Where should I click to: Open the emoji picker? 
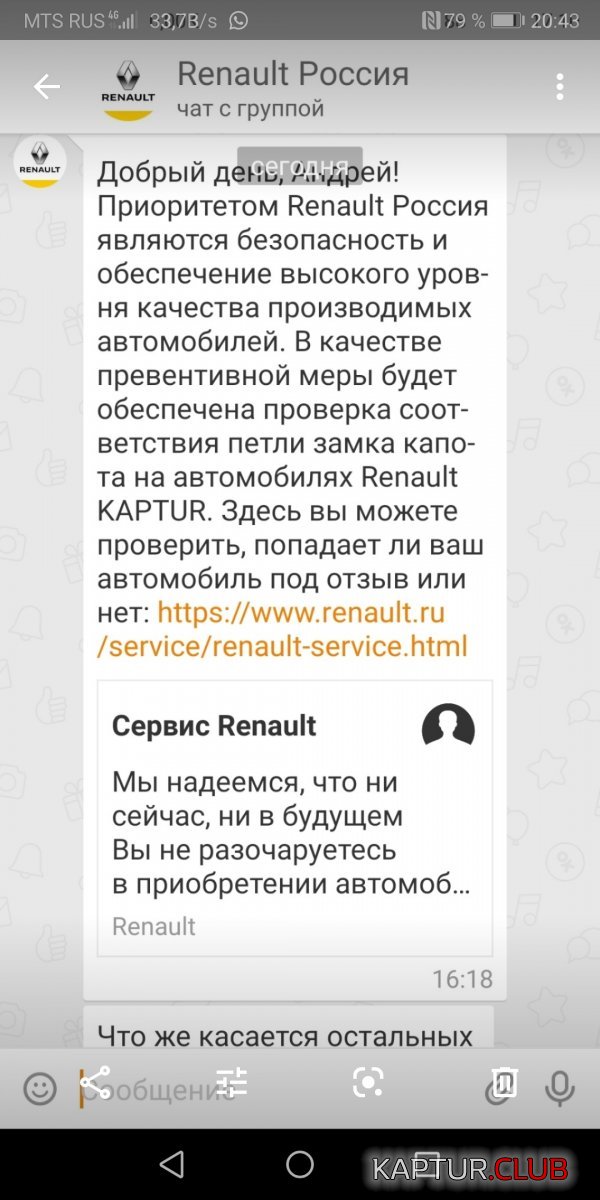tap(40, 1088)
